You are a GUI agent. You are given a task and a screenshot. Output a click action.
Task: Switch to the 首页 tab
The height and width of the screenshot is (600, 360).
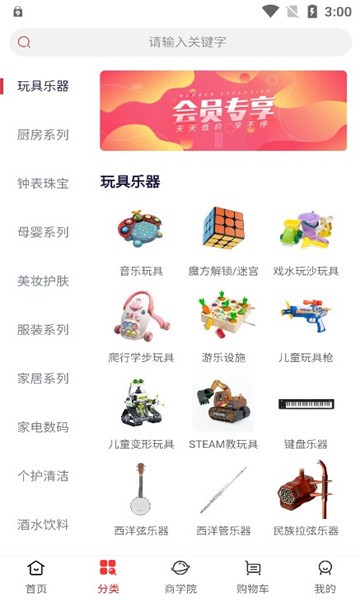point(36,577)
